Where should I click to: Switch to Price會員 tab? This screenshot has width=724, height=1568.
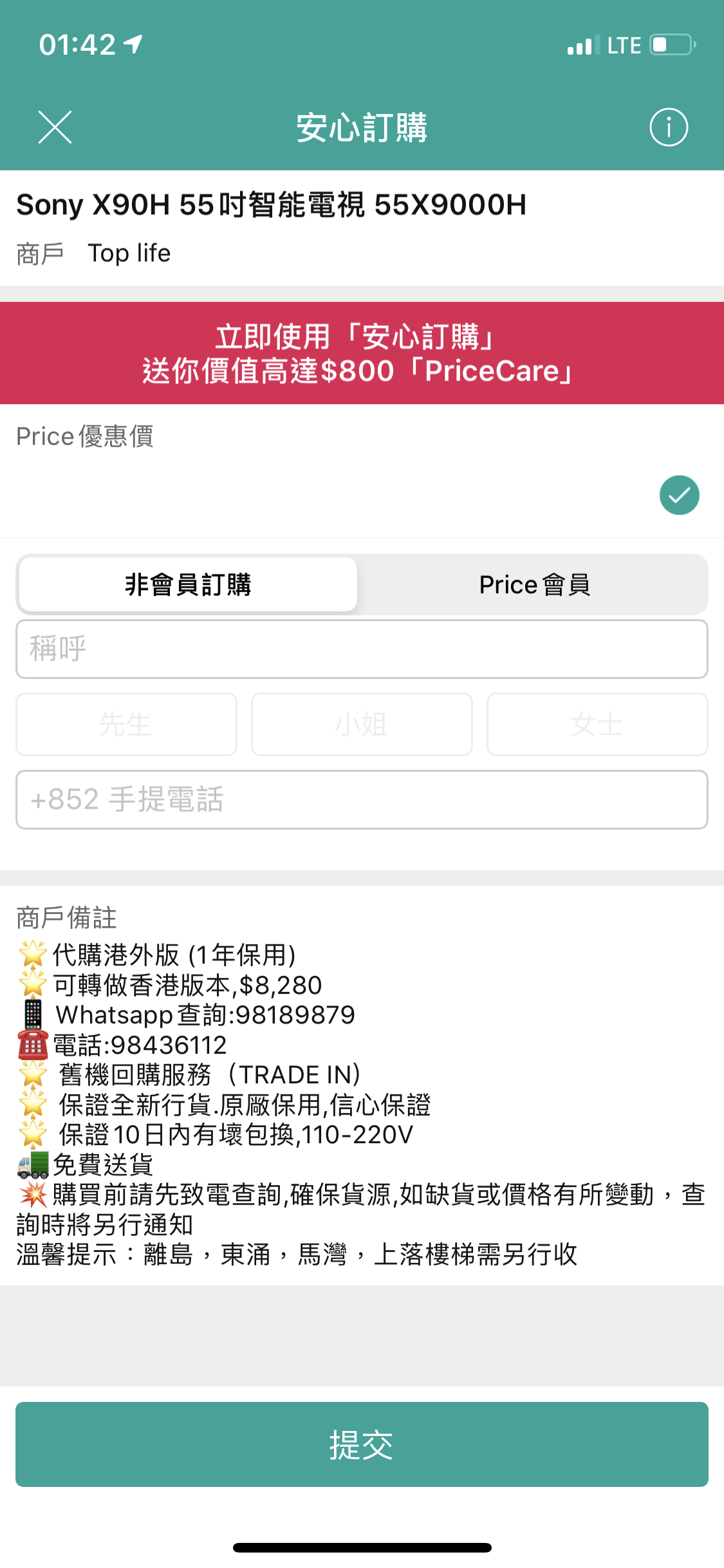click(x=534, y=584)
